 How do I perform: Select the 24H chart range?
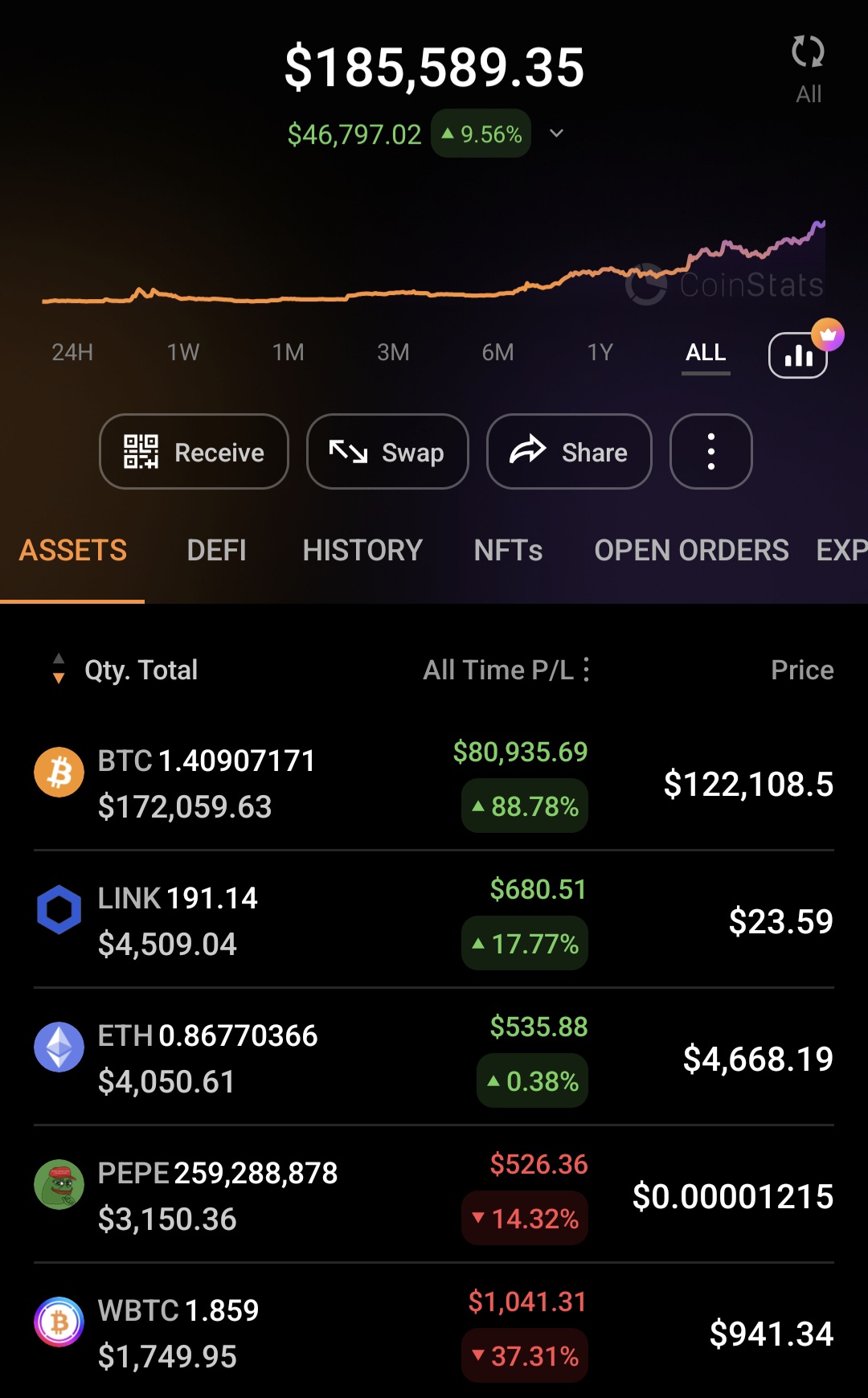coord(72,352)
